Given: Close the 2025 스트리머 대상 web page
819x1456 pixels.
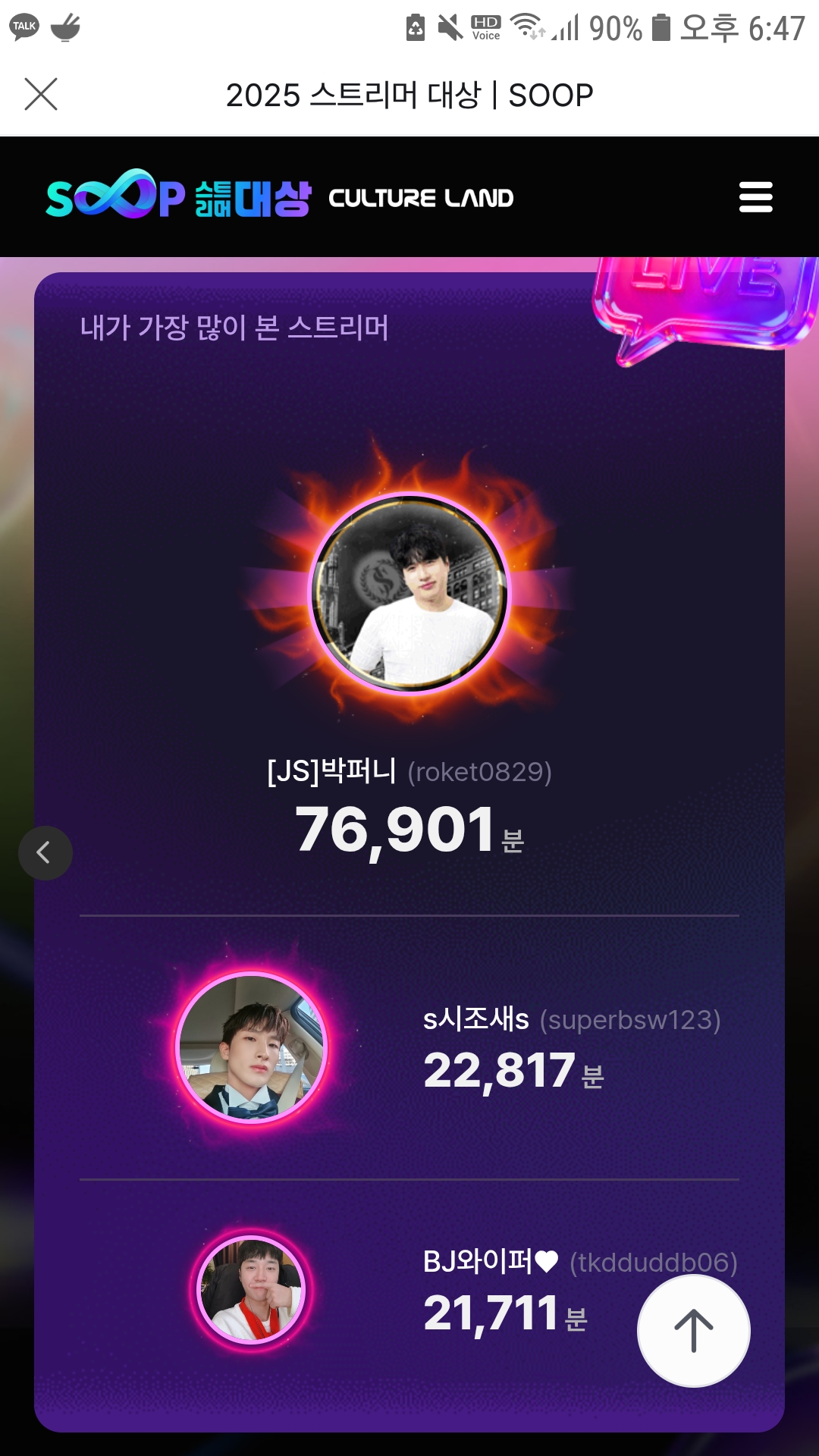Looking at the screenshot, I should tap(41, 95).
